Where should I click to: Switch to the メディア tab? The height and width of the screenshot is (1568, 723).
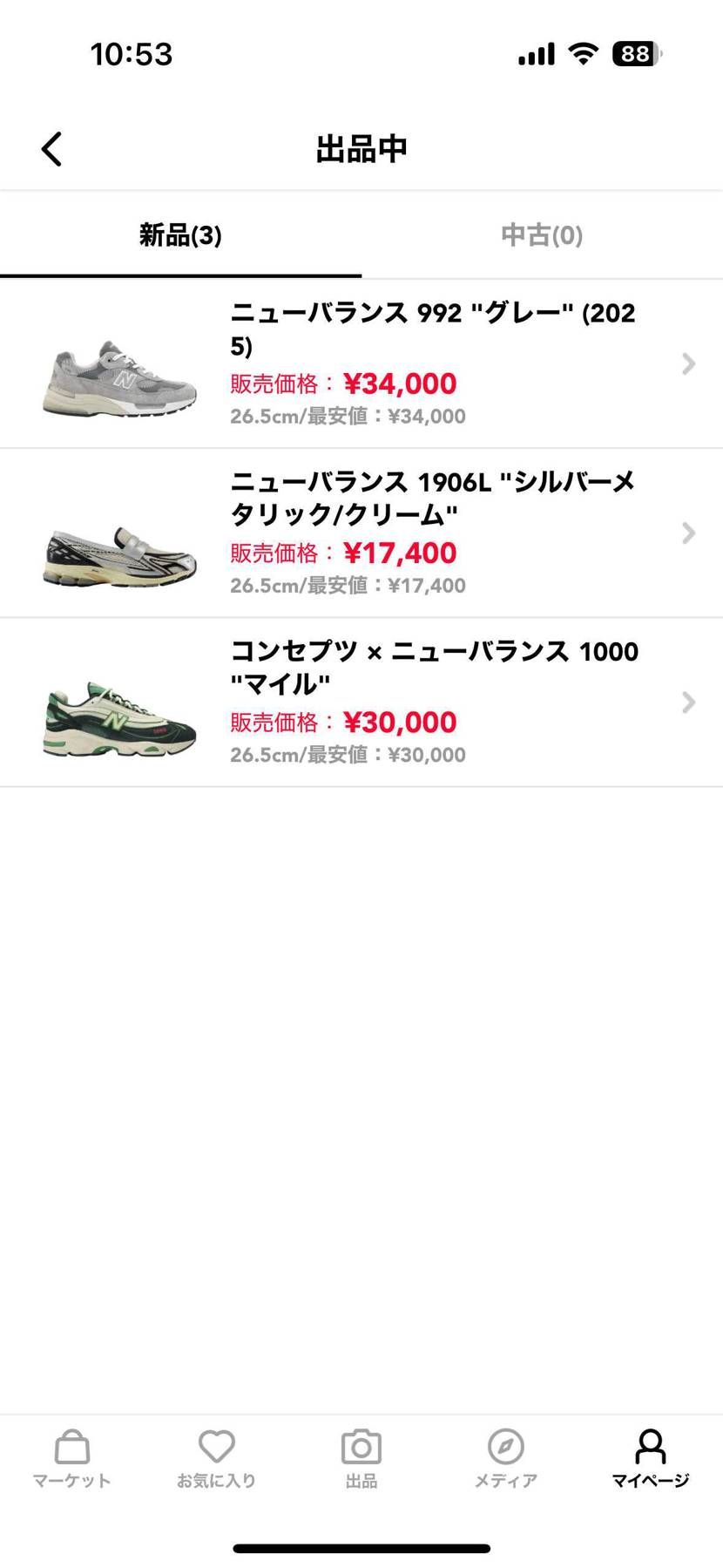pyautogui.click(x=505, y=1459)
